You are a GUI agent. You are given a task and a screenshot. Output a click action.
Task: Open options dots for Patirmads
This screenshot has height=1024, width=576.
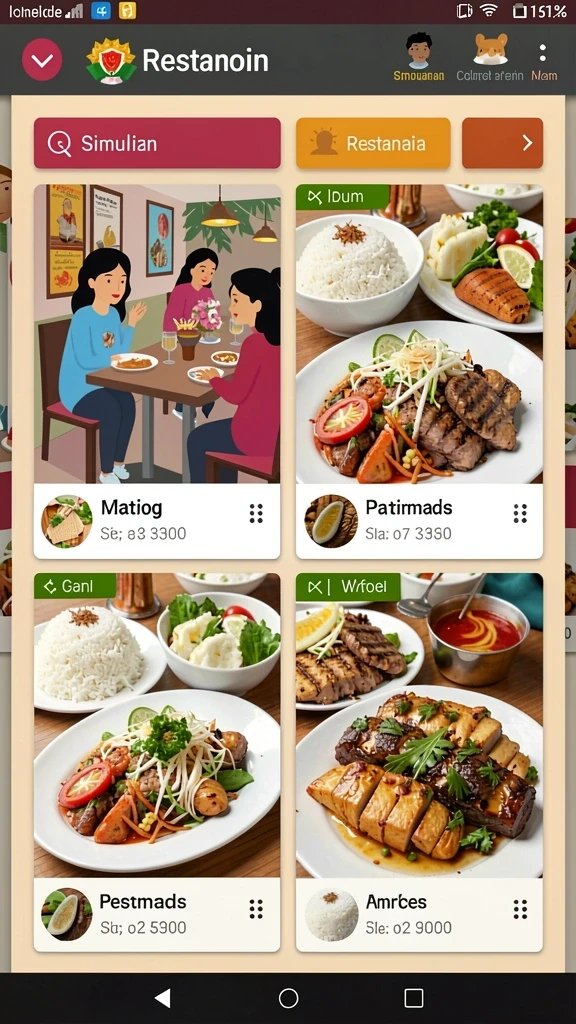click(520, 514)
